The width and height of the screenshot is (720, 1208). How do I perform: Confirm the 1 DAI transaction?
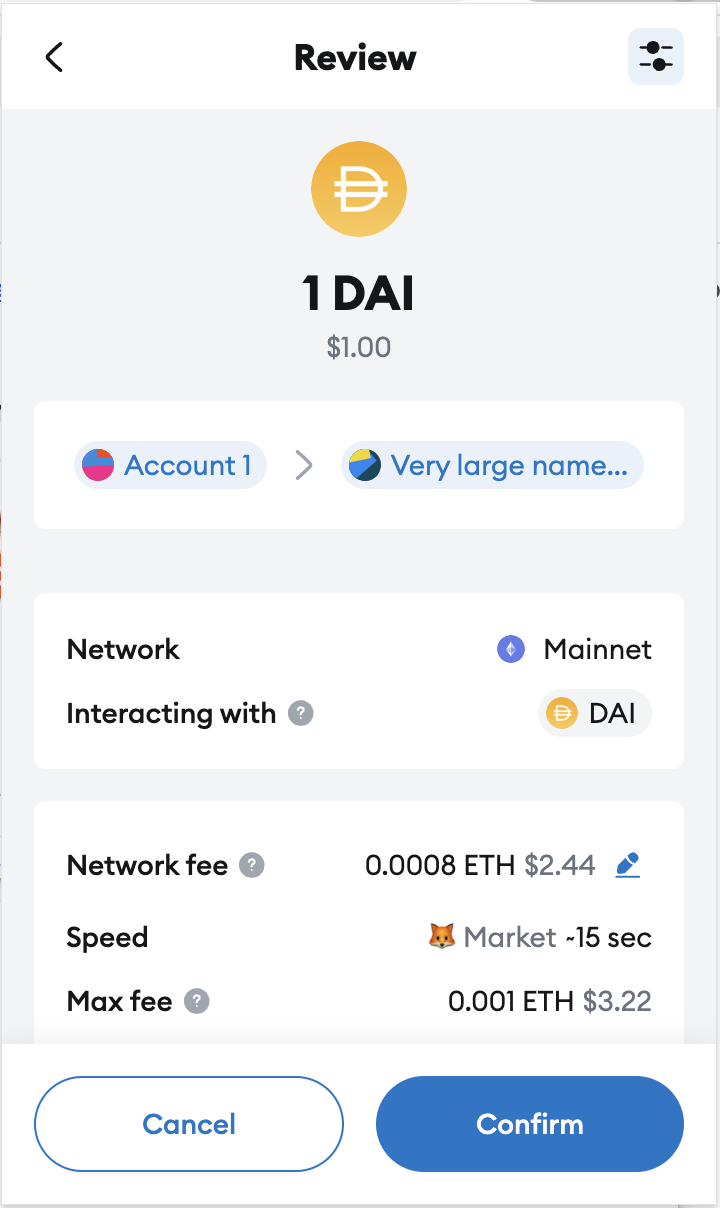click(530, 1124)
